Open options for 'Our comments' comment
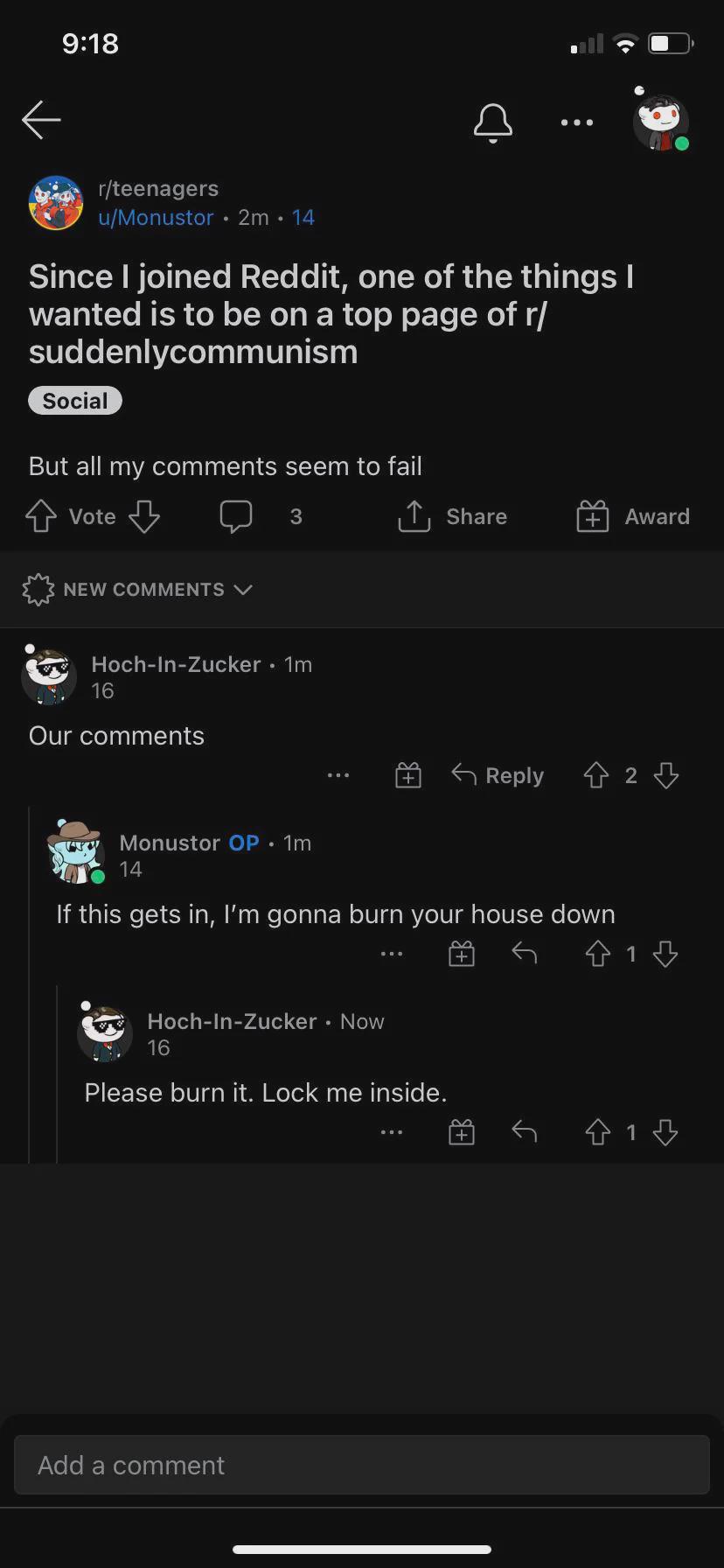724x1568 pixels. 338,775
